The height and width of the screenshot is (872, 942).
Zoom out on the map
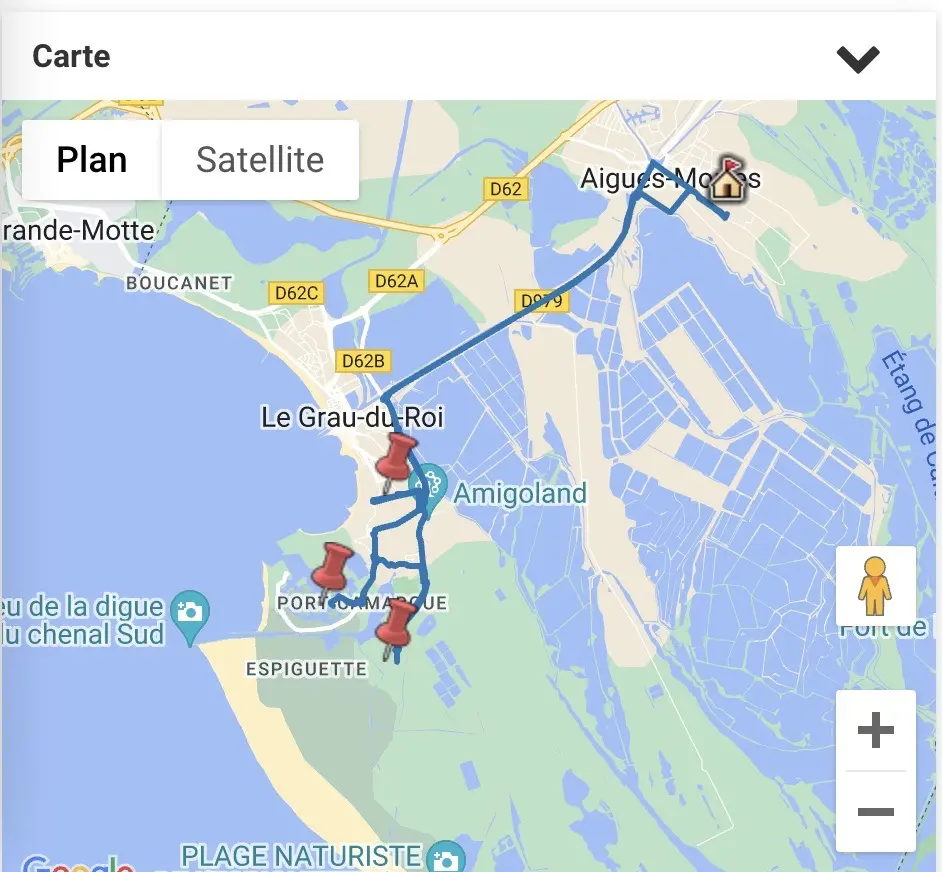click(x=875, y=811)
